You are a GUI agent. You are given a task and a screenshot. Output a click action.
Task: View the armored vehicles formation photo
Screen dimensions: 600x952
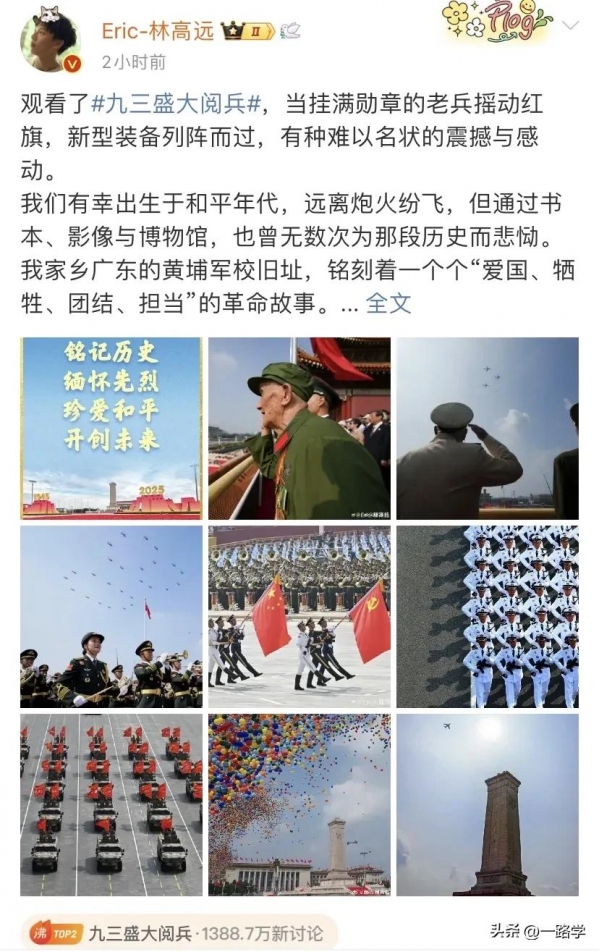tap(112, 804)
